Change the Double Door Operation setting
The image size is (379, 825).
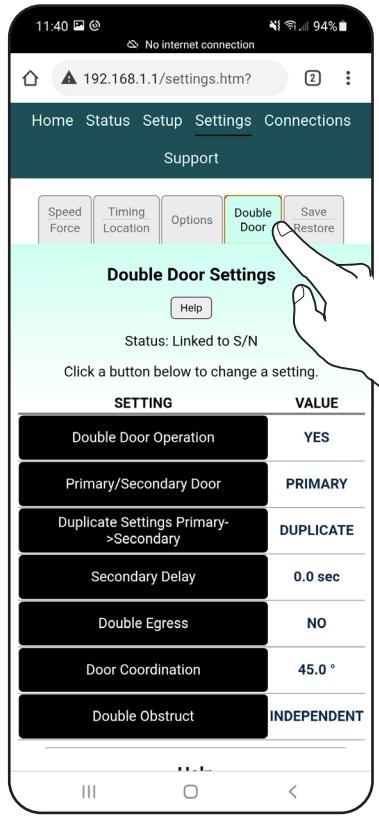(143, 437)
